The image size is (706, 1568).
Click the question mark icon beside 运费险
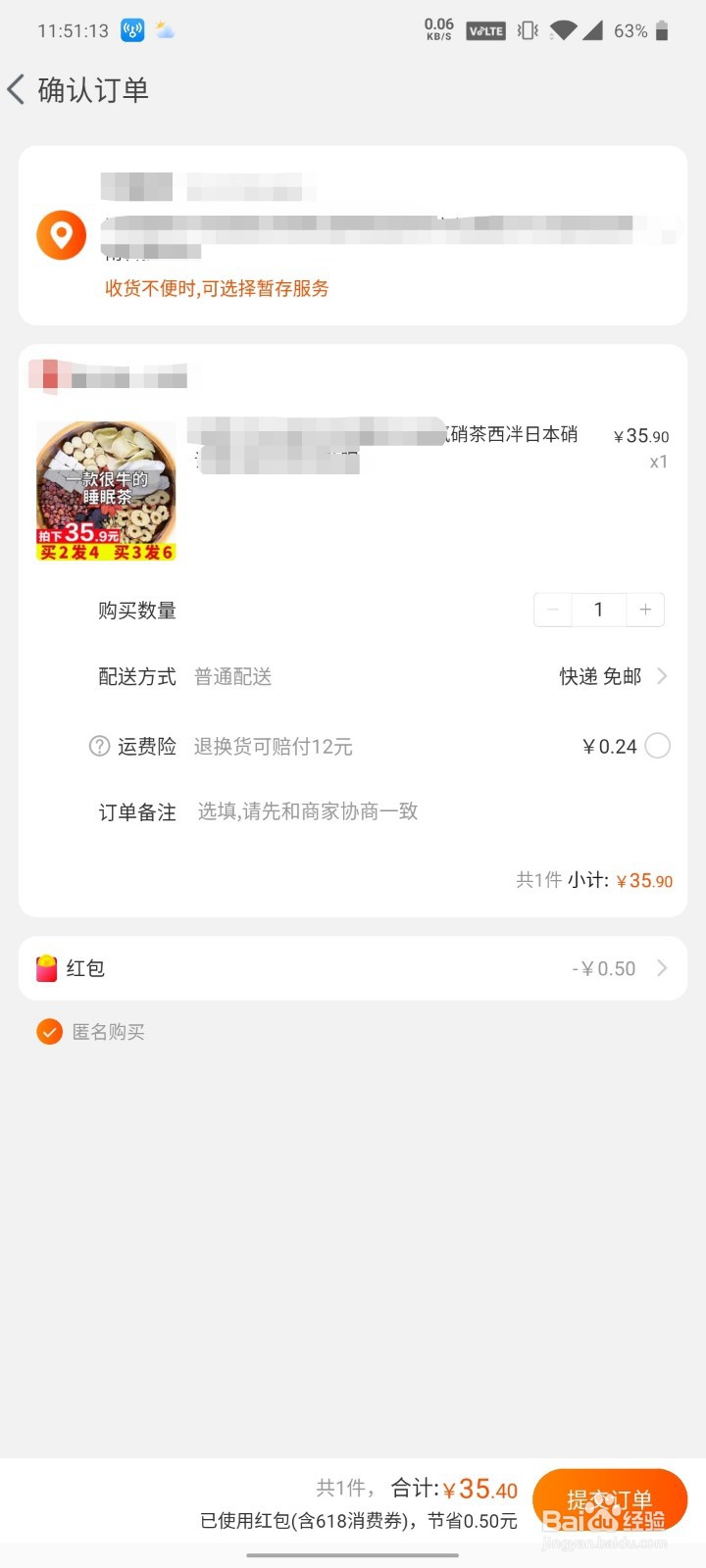[x=98, y=746]
